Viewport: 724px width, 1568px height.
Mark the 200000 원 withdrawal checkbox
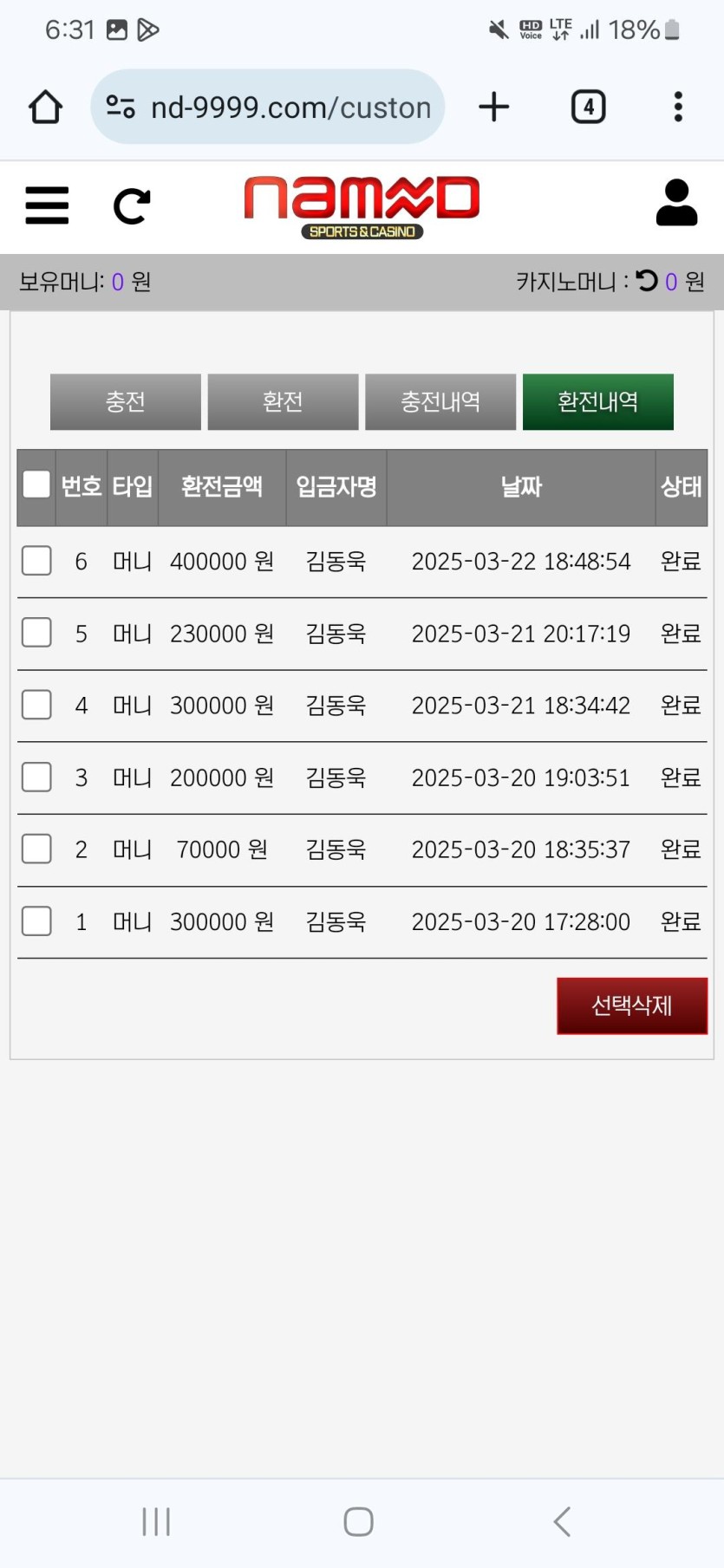tap(36, 777)
